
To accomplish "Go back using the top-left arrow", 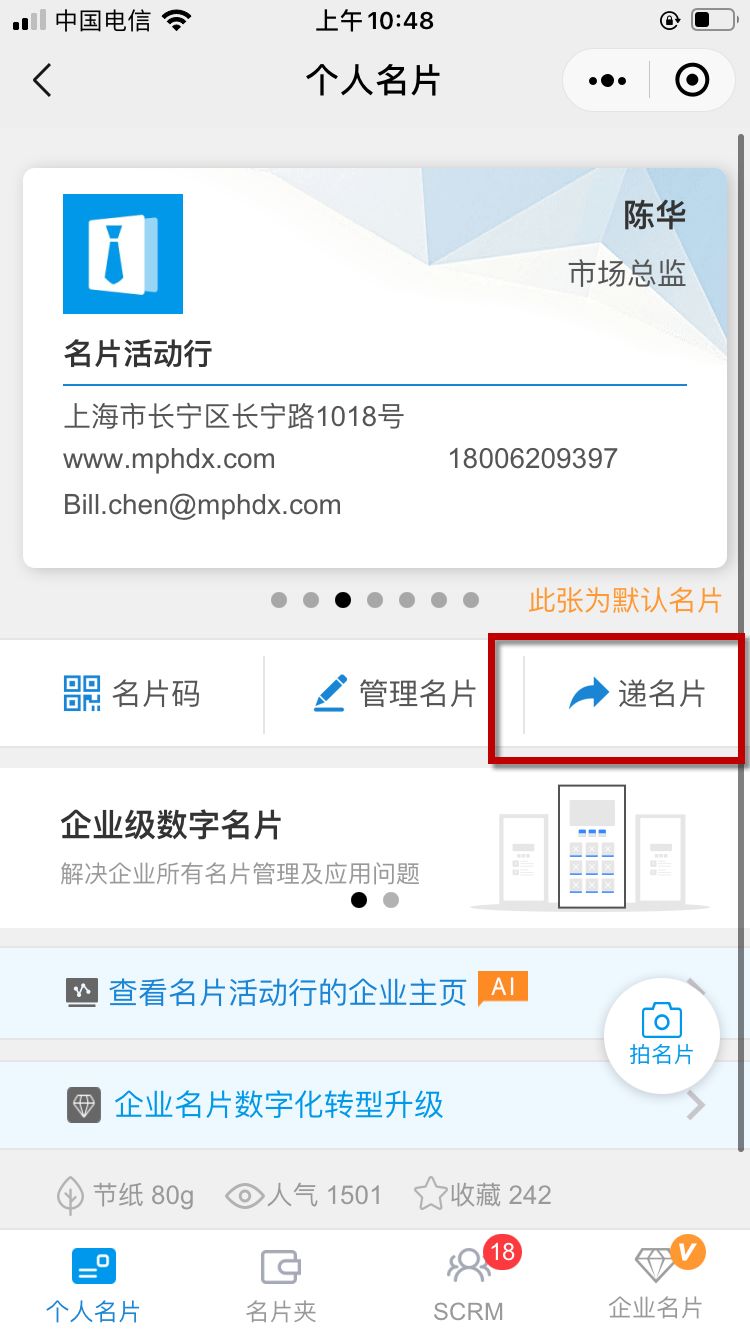I will (41, 80).
